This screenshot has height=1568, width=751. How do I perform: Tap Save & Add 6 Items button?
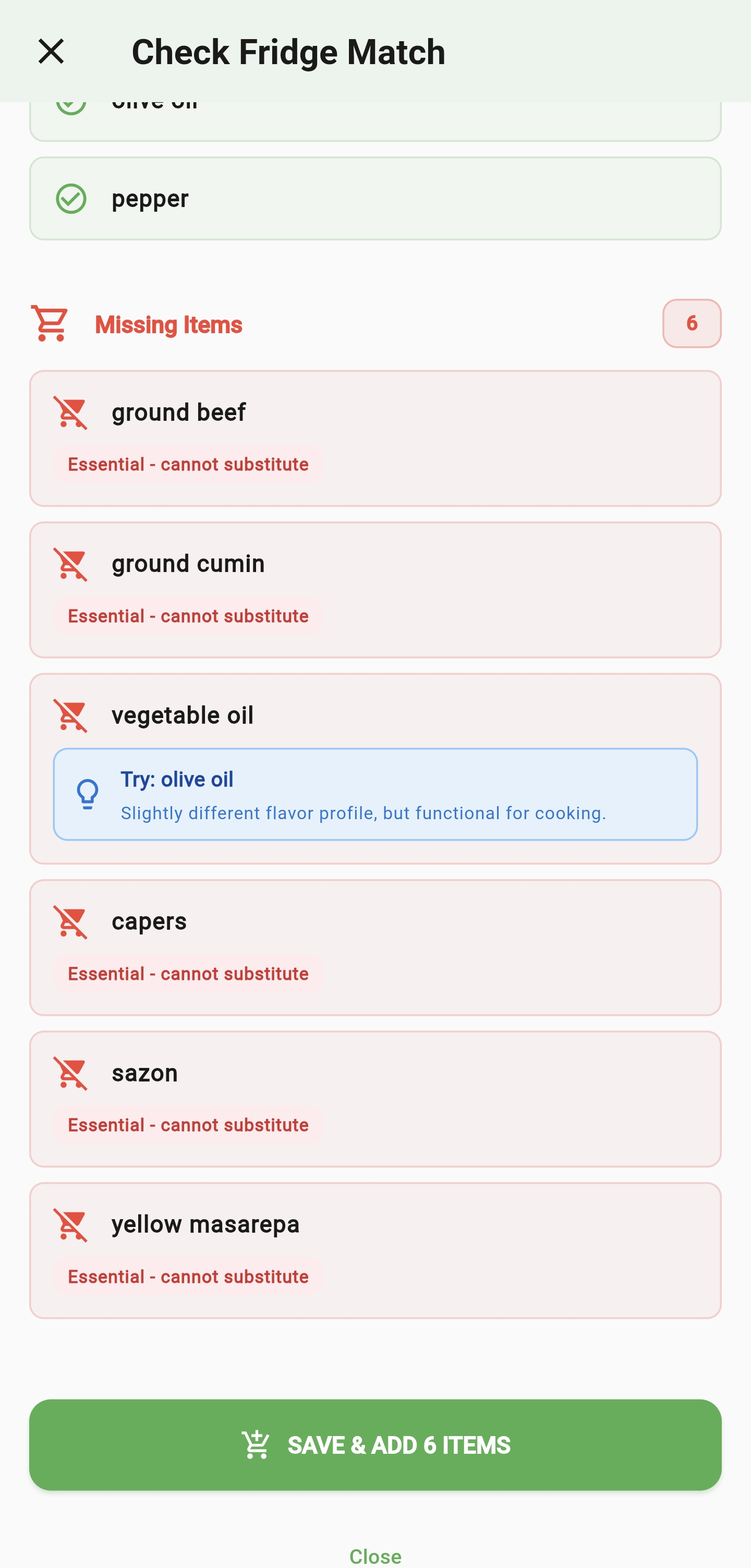point(375,1444)
